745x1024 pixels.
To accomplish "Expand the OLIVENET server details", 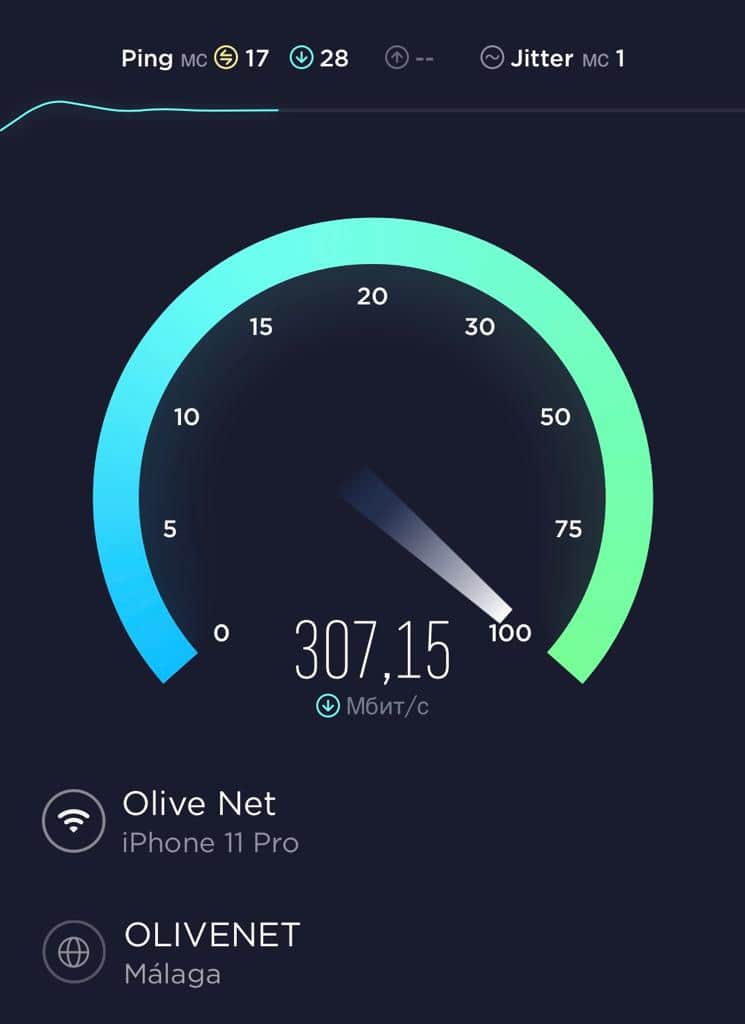I will tap(210, 935).
